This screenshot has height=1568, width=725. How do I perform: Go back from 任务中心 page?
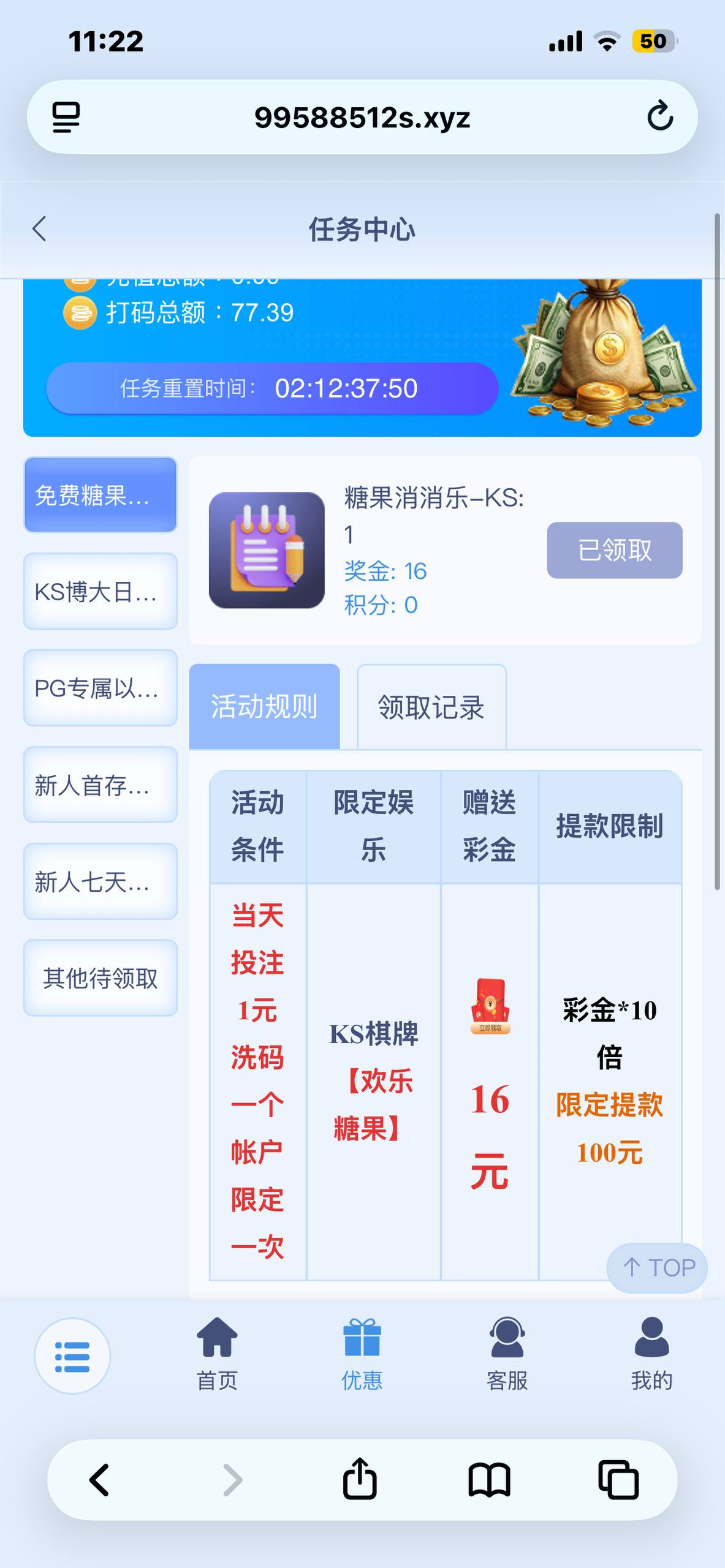point(39,229)
